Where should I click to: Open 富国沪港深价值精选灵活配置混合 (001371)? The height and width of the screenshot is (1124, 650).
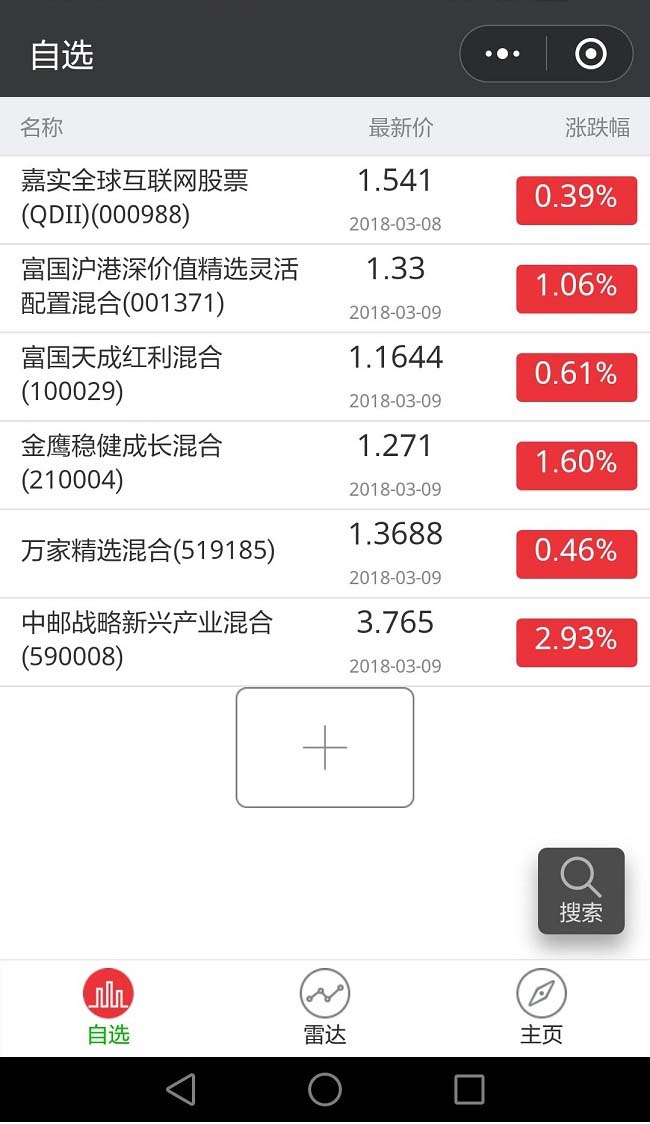(x=325, y=288)
